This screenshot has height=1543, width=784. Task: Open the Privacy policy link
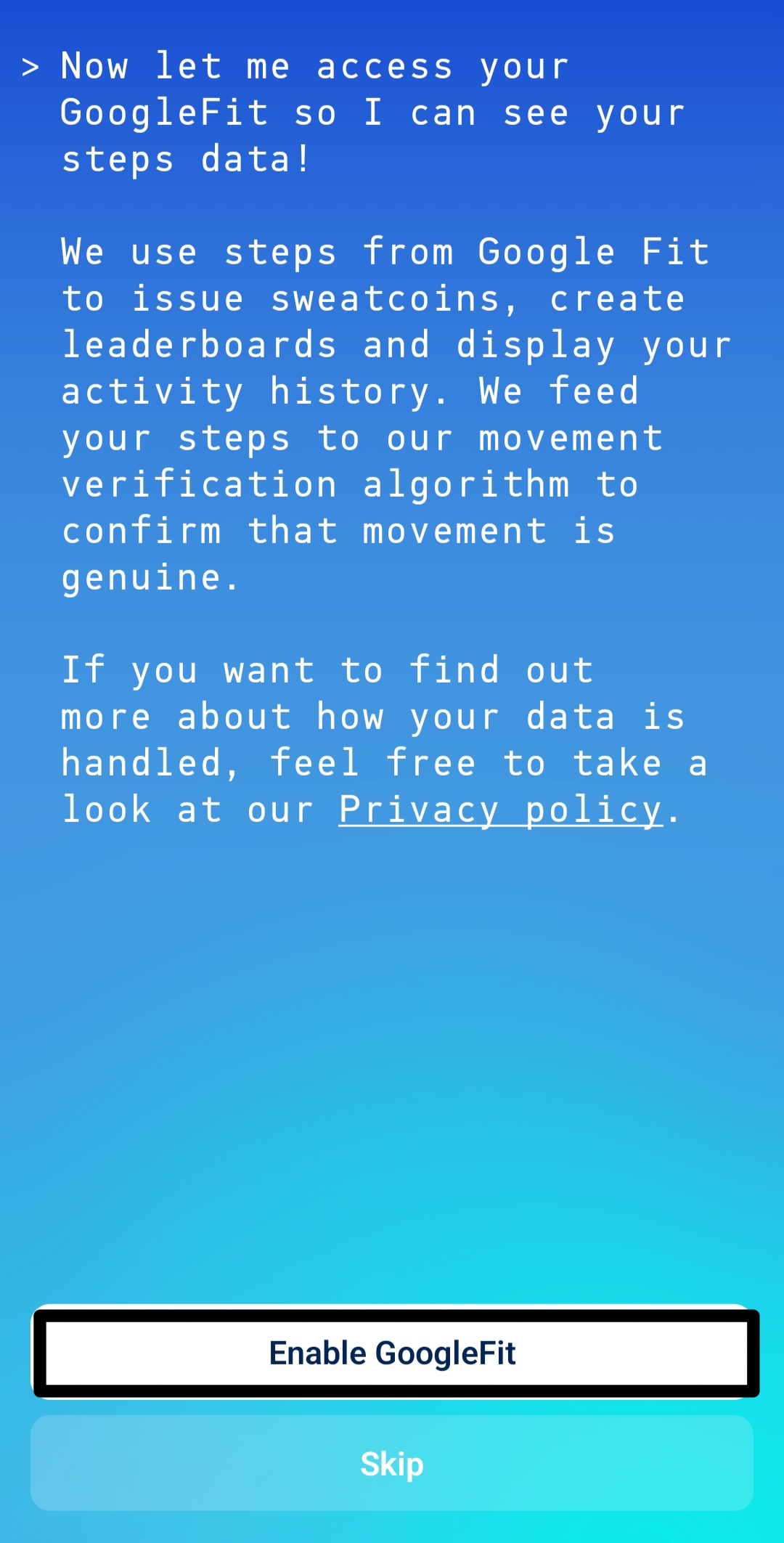pyautogui.click(x=500, y=810)
